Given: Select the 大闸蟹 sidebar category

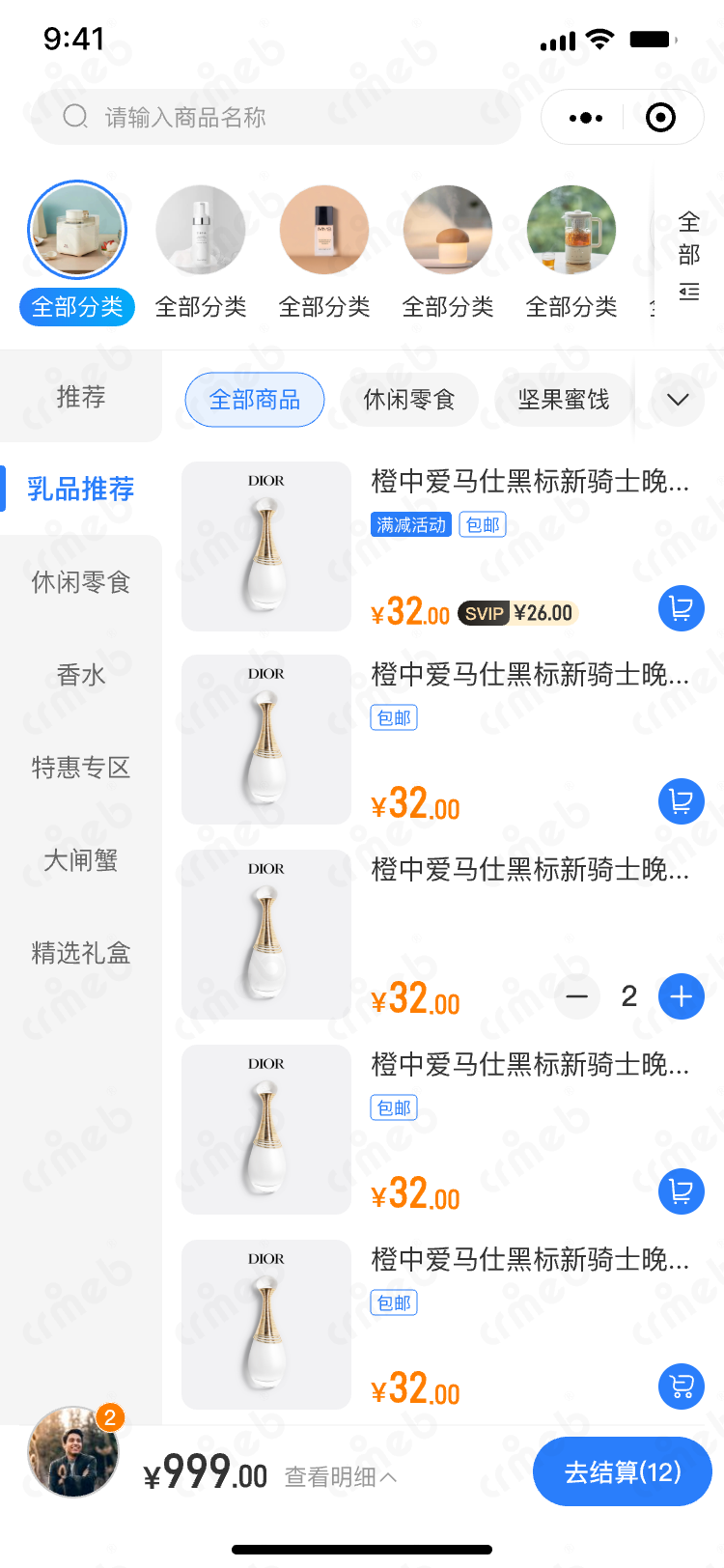Looking at the screenshot, I should [x=81, y=860].
